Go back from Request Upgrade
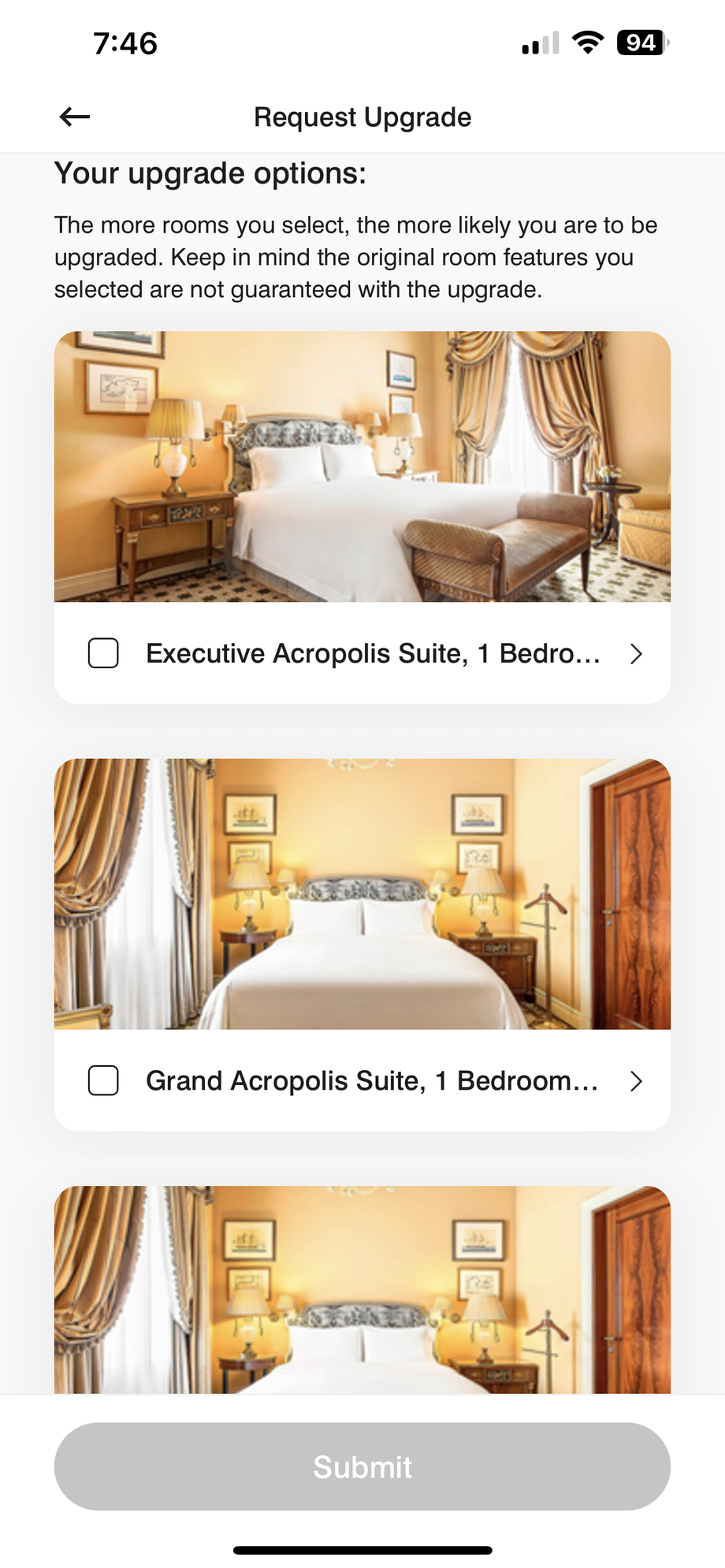 click(x=75, y=117)
